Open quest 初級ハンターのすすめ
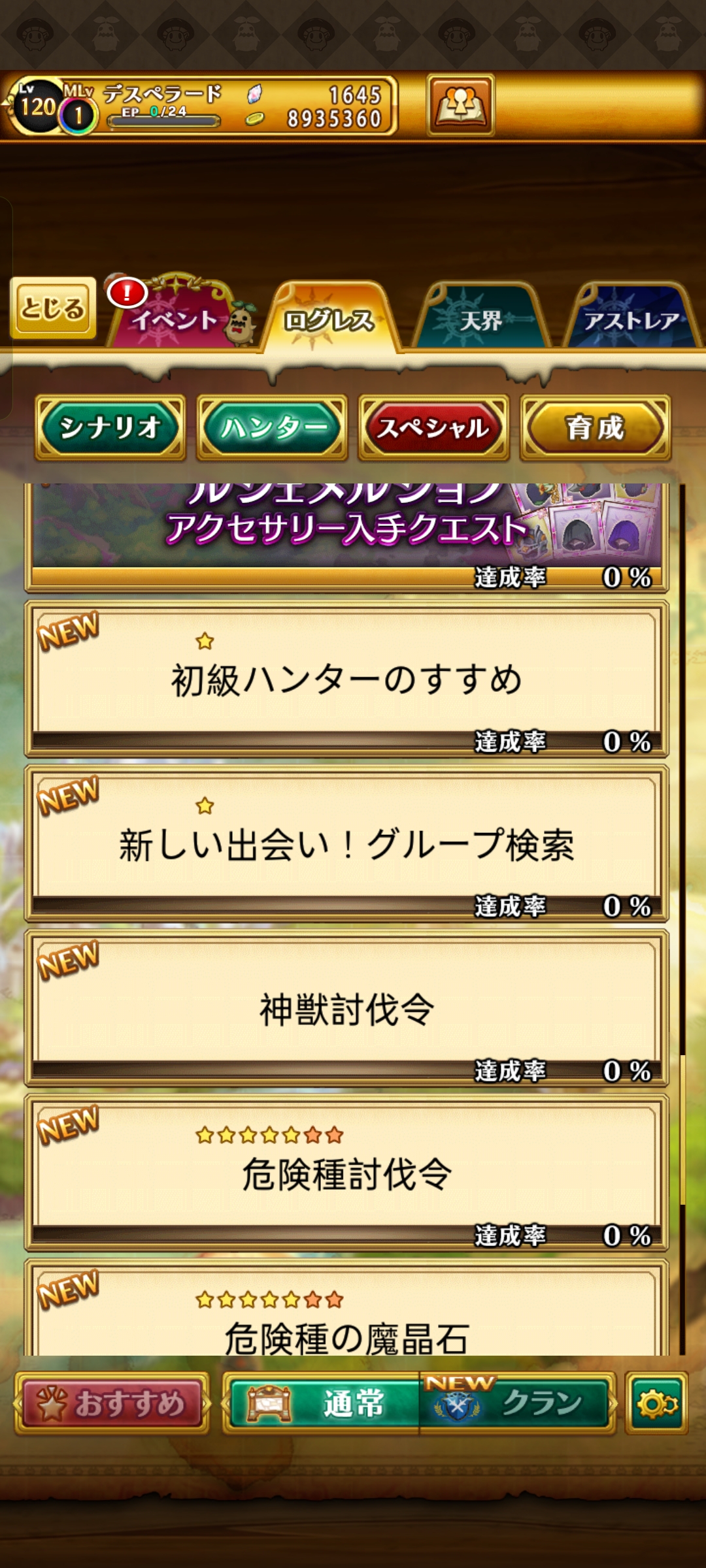Viewport: 706px width, 1568px height. pyautogui.click(x=346, y=679)
